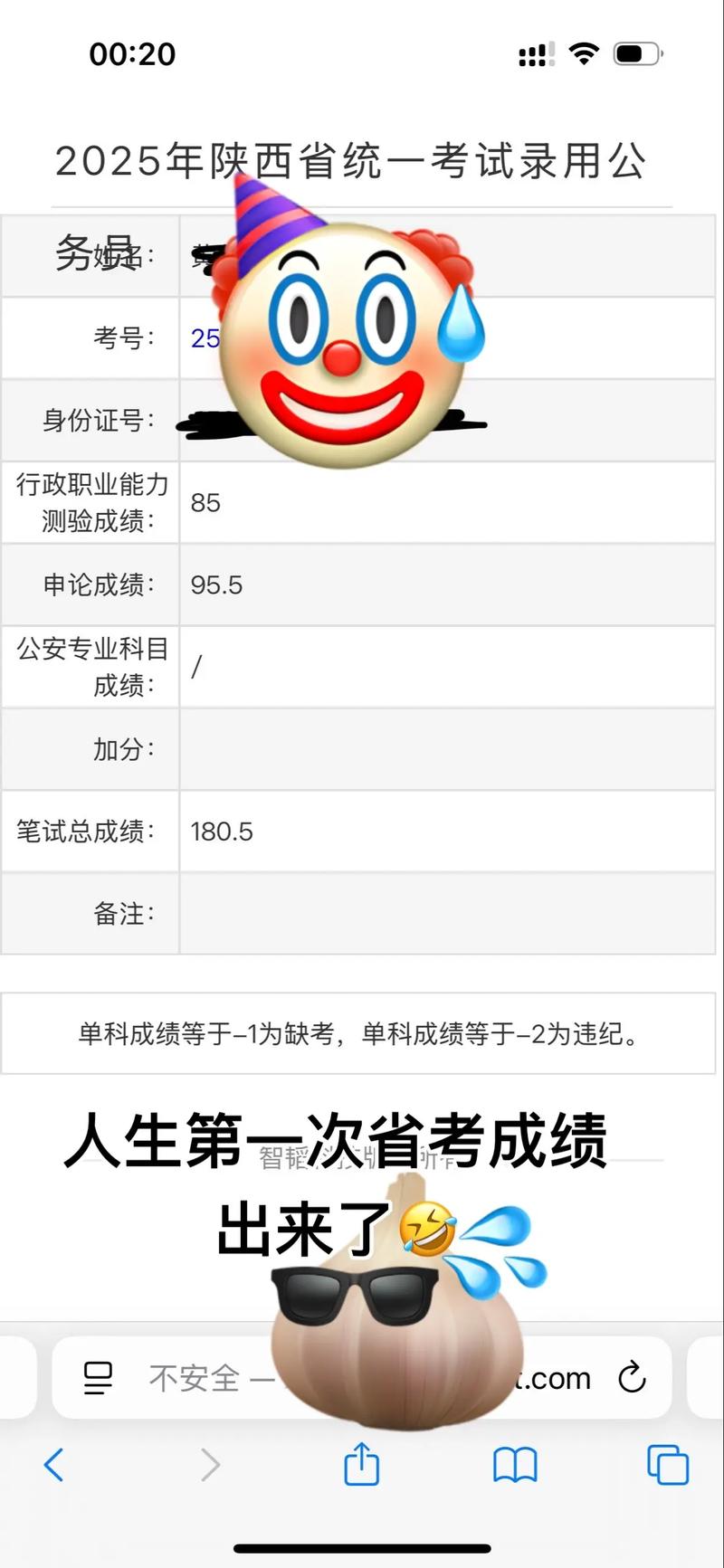This screenshot has width=724, height=1568.
Task: Tap the page title 2025年陕西省统一考试录用公
Action: (x=352, y=161)
